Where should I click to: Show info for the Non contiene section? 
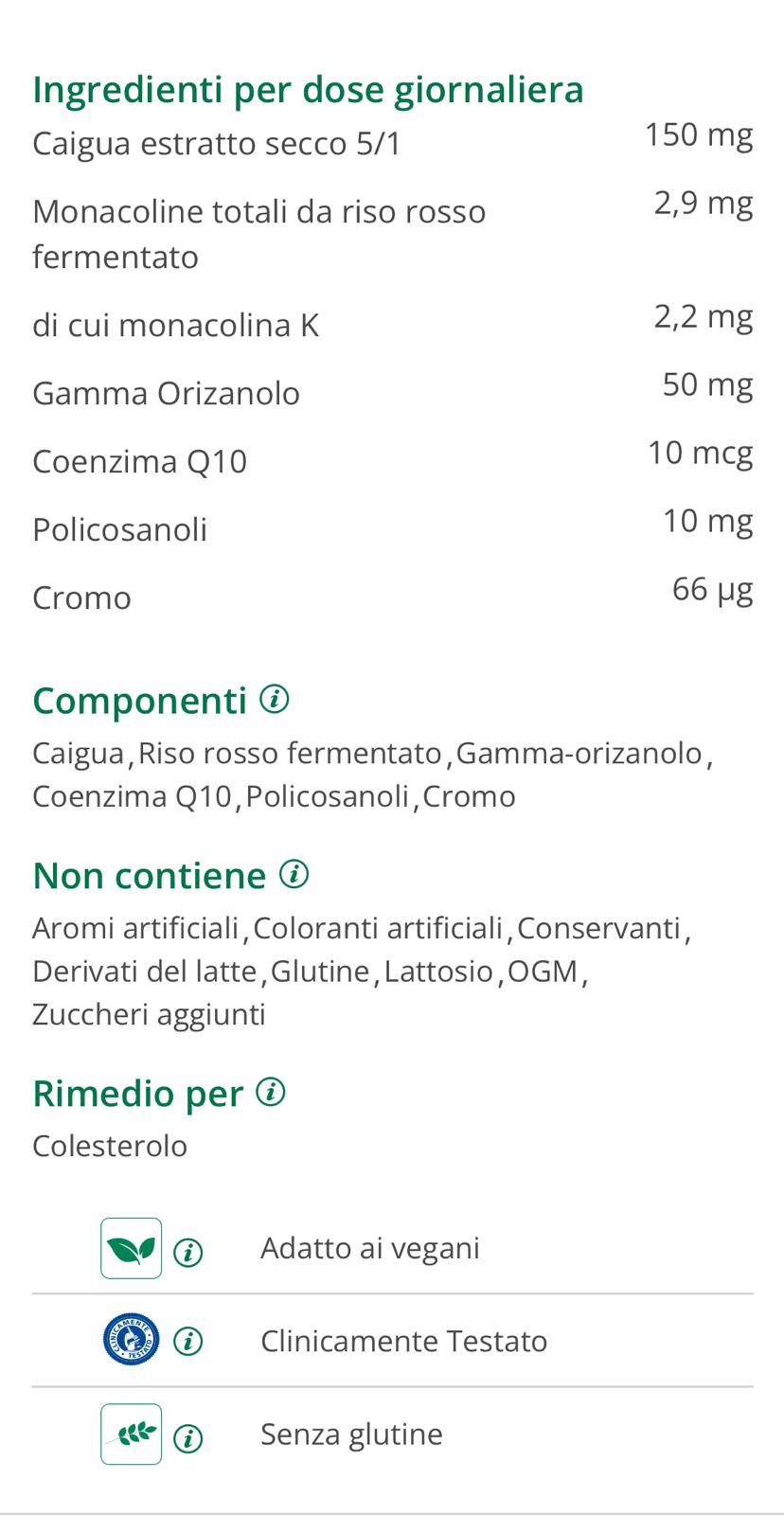click(x=294, y=874)
